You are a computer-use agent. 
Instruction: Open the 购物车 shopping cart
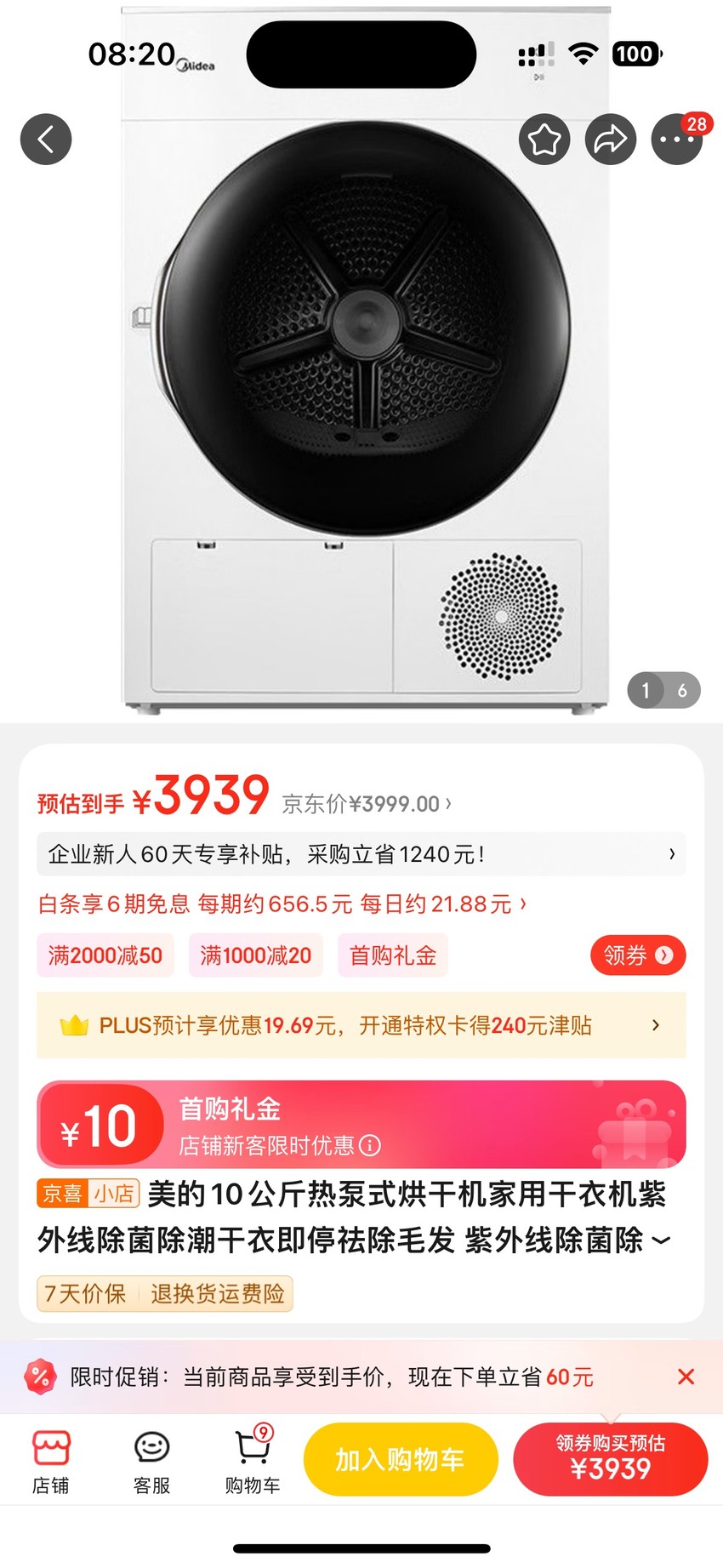click(x=253, y=1462)
